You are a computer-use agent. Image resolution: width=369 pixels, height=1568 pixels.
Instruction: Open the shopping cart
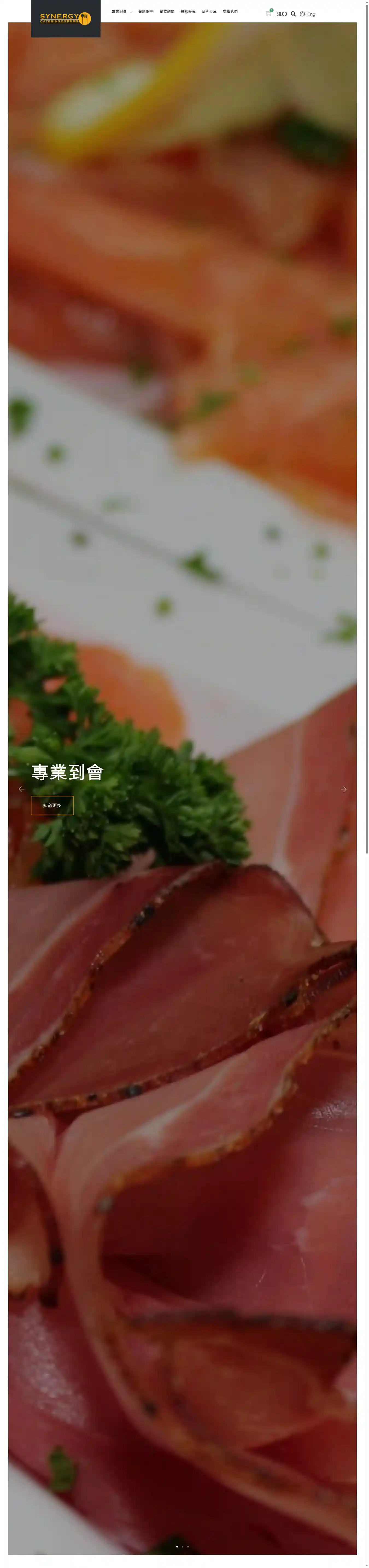point(268,13)
